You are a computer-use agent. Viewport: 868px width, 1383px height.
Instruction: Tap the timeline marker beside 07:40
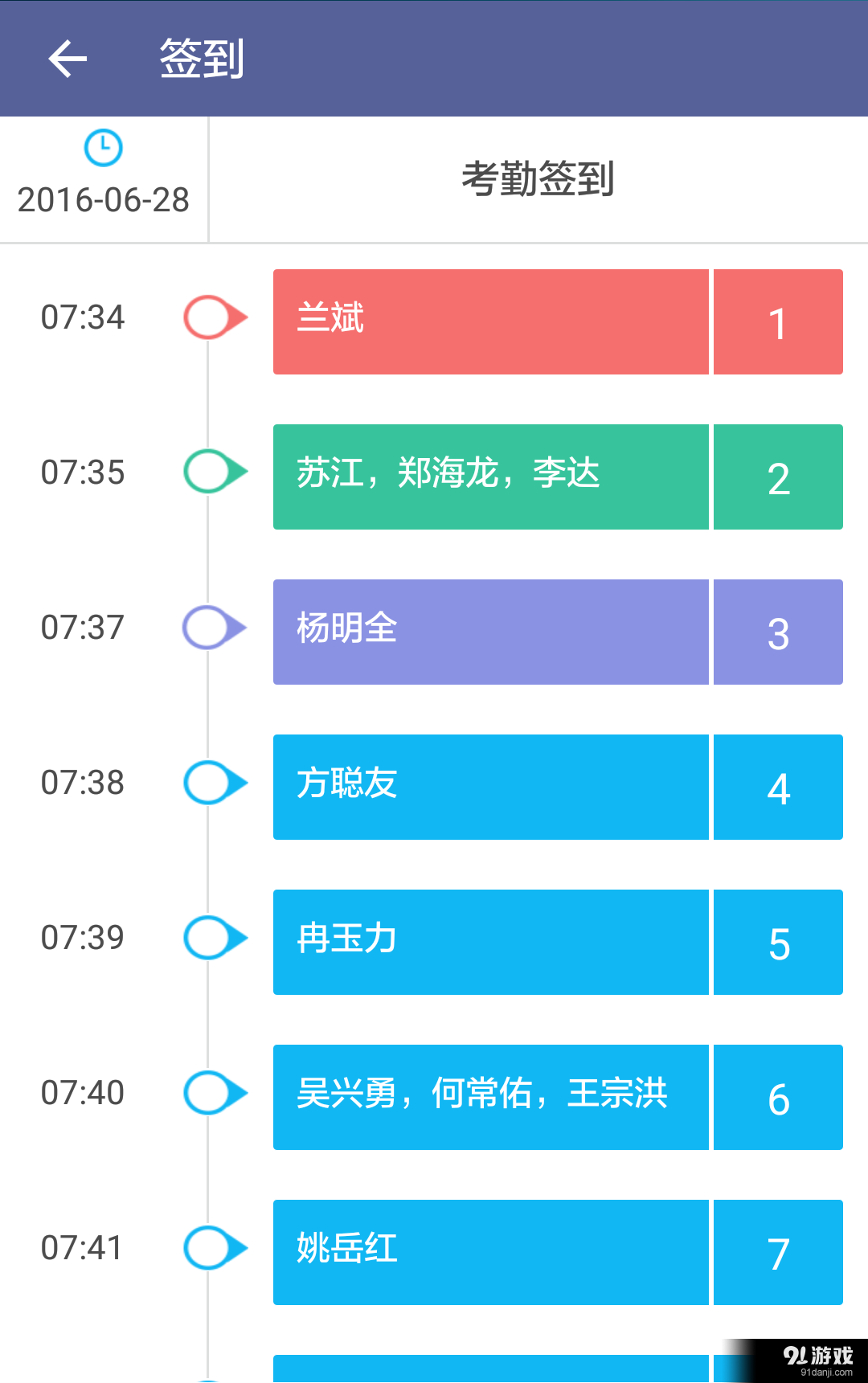[x=211, y=1093]
